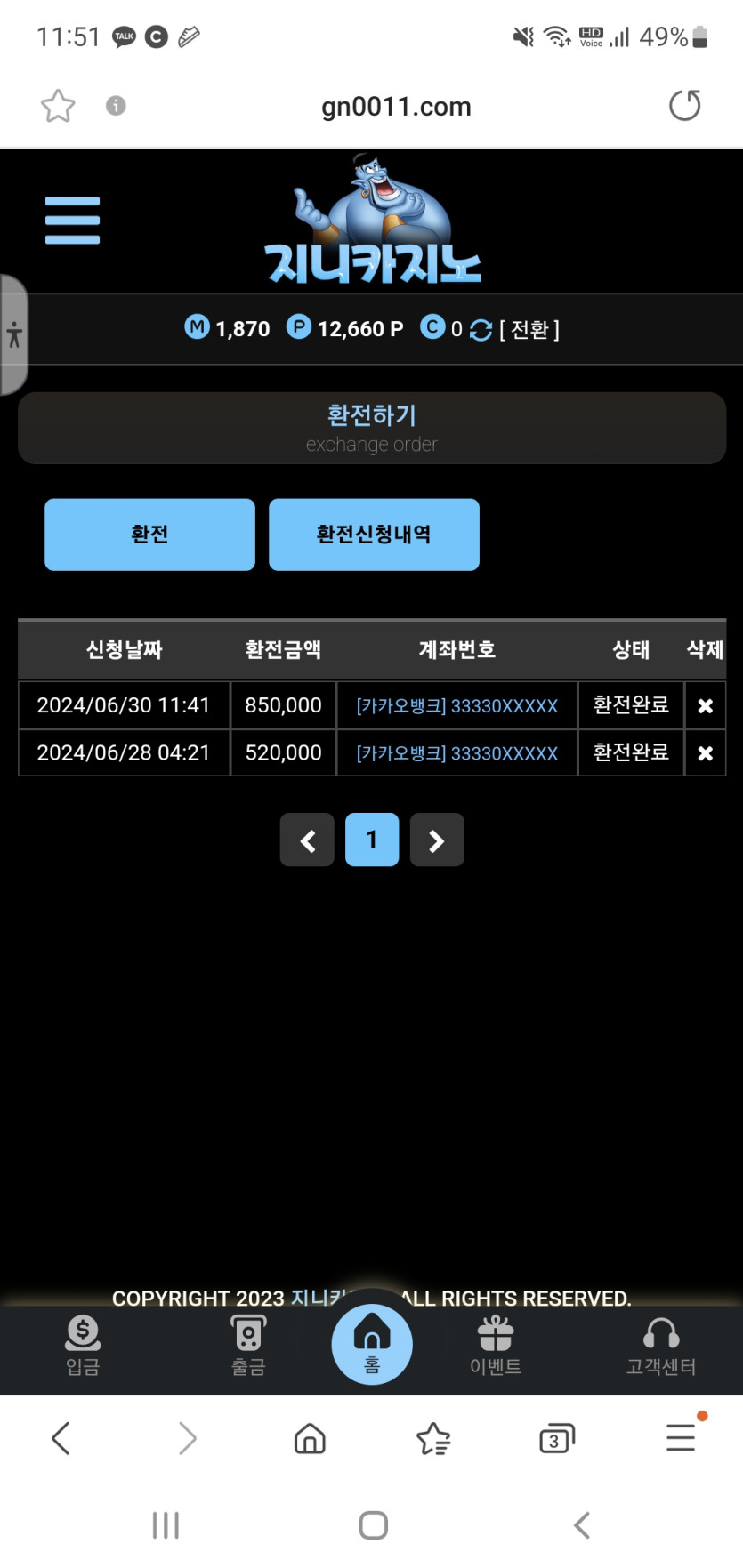Image resolution: width=743 pixels, height=1568 pixels.
Task: Go to the previous results page
Action: point(308,840)
